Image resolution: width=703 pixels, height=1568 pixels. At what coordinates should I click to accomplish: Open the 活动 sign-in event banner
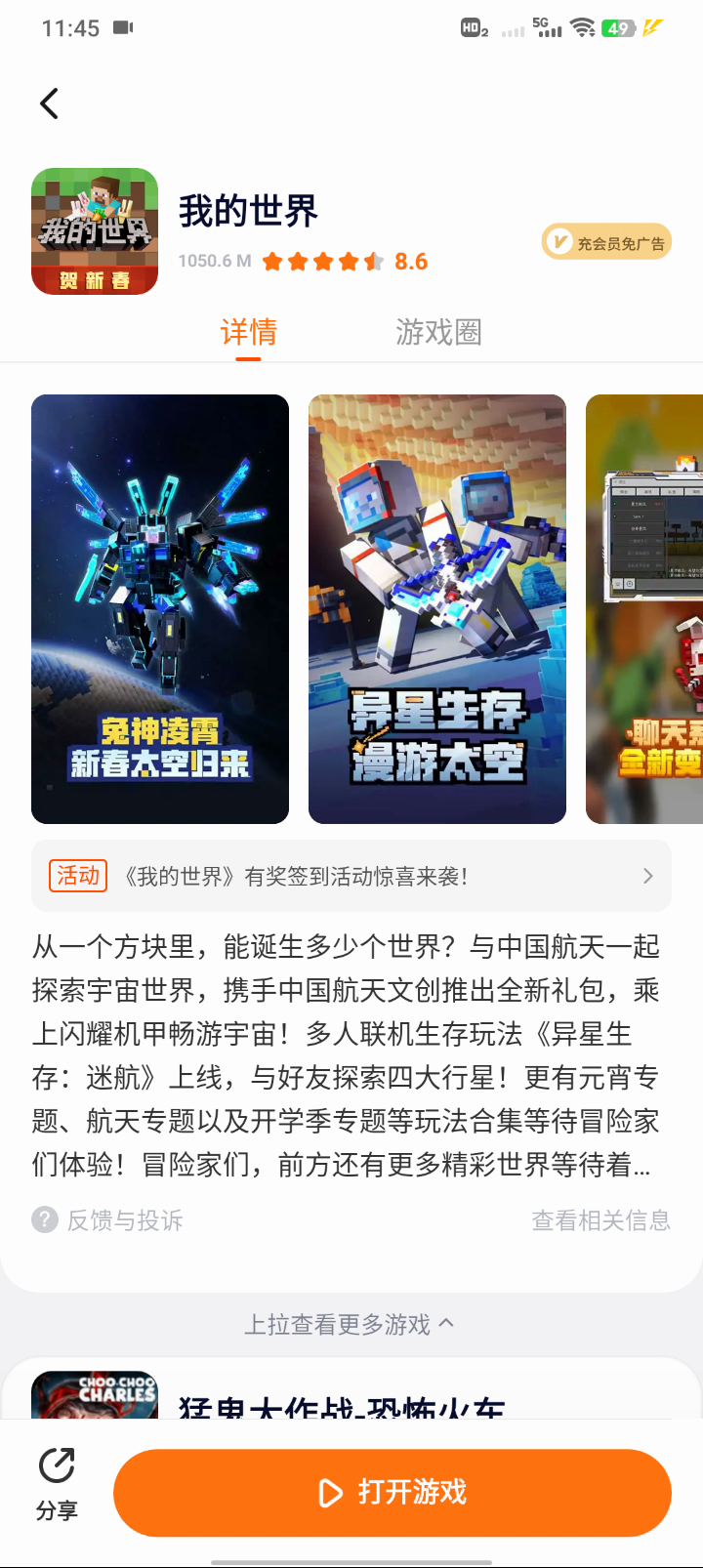[x=351, y=876]
